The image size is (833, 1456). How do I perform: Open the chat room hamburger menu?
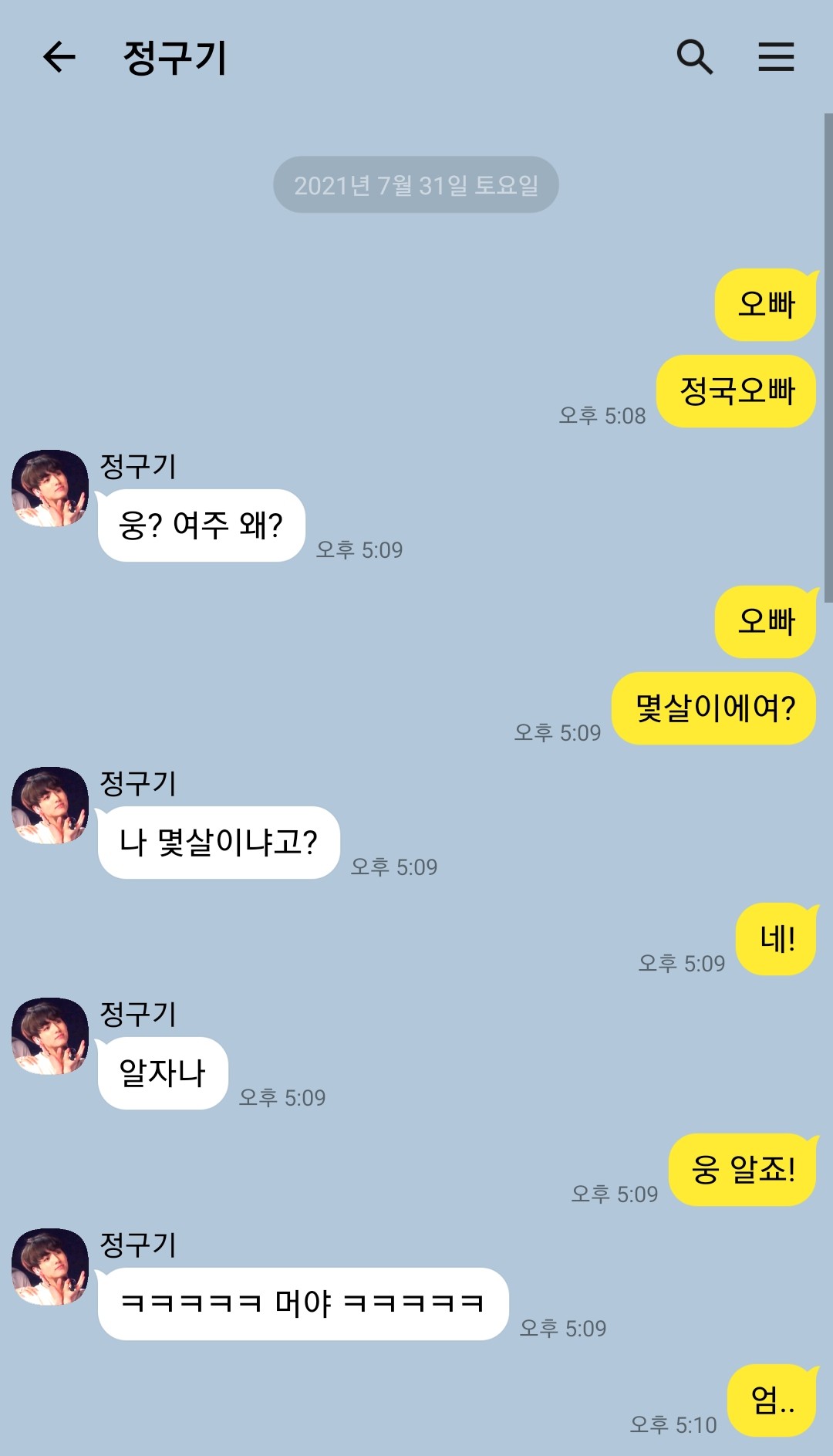point(776,57)
